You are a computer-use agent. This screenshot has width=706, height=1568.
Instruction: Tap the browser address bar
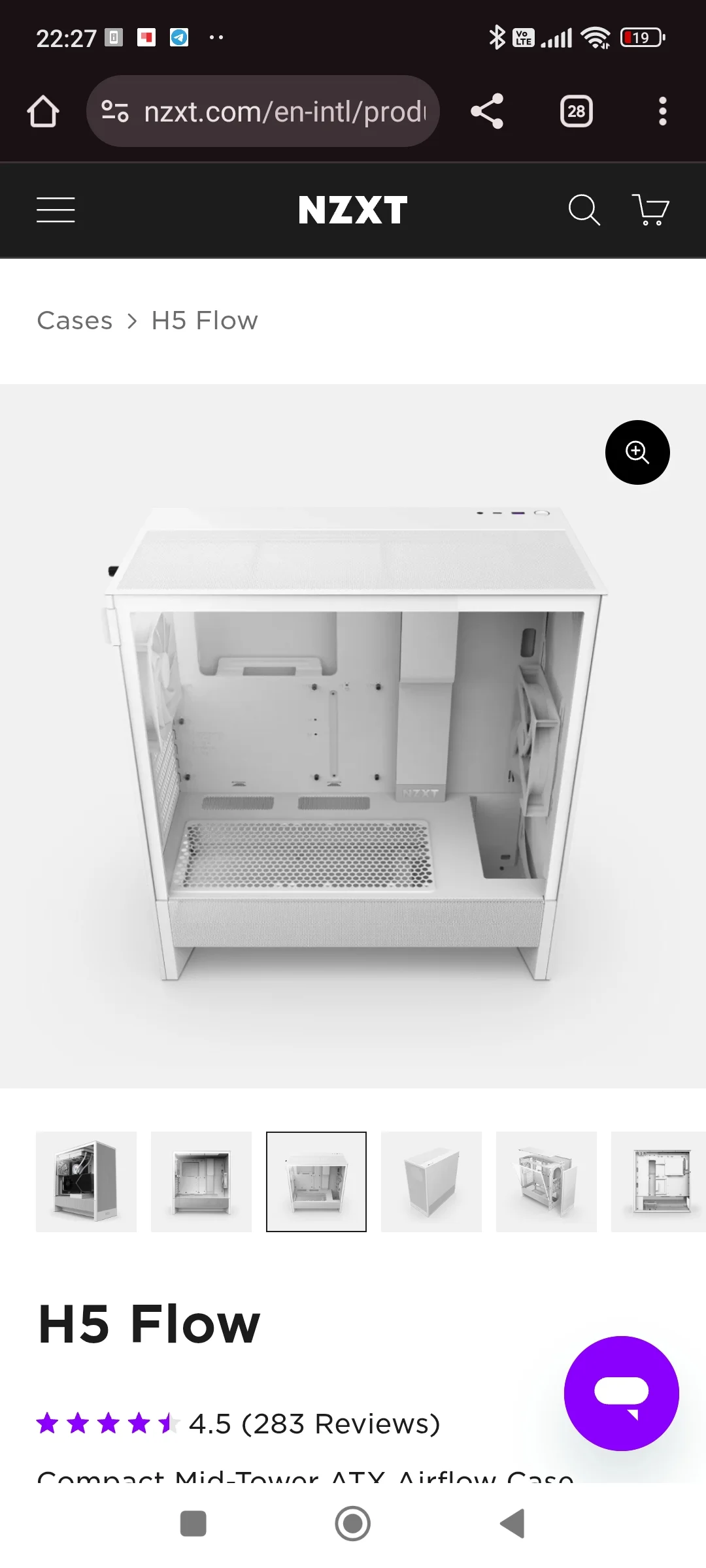tap(284, 112)
